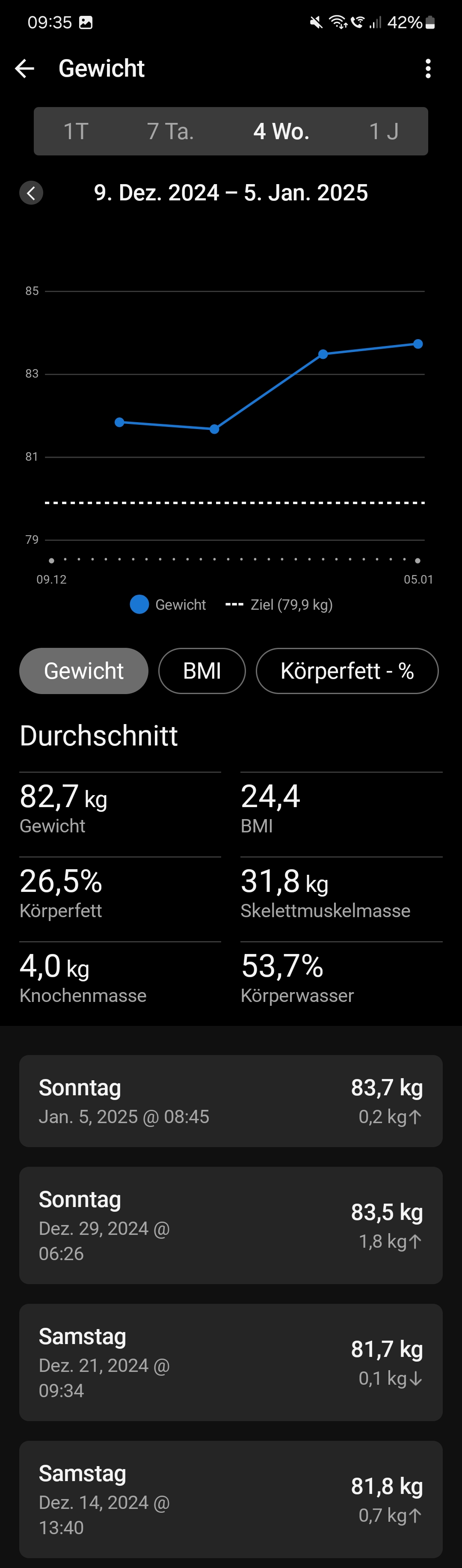Show the 4 Wo. time range
This screenshot has height=1568, width=462.
click(281, 131)
